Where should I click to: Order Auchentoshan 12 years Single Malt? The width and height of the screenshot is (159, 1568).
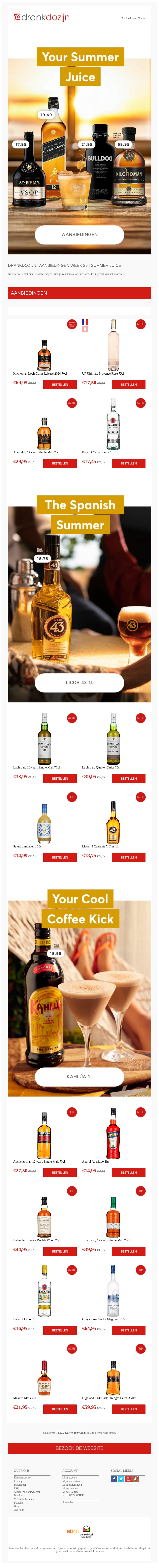tap(60, 1172)
